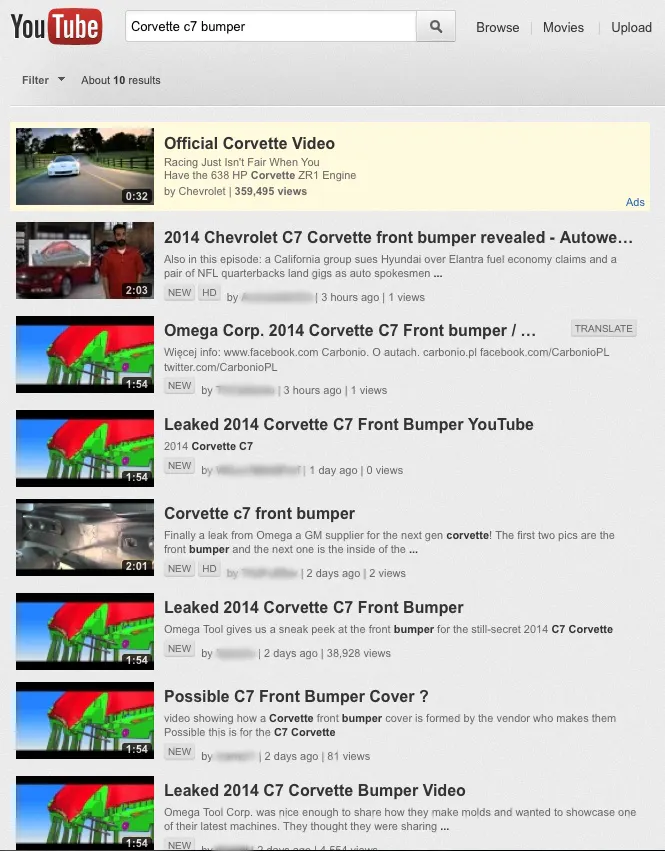Play the 0:32 Official Corvette Video thumbnail

pos(85,166)
